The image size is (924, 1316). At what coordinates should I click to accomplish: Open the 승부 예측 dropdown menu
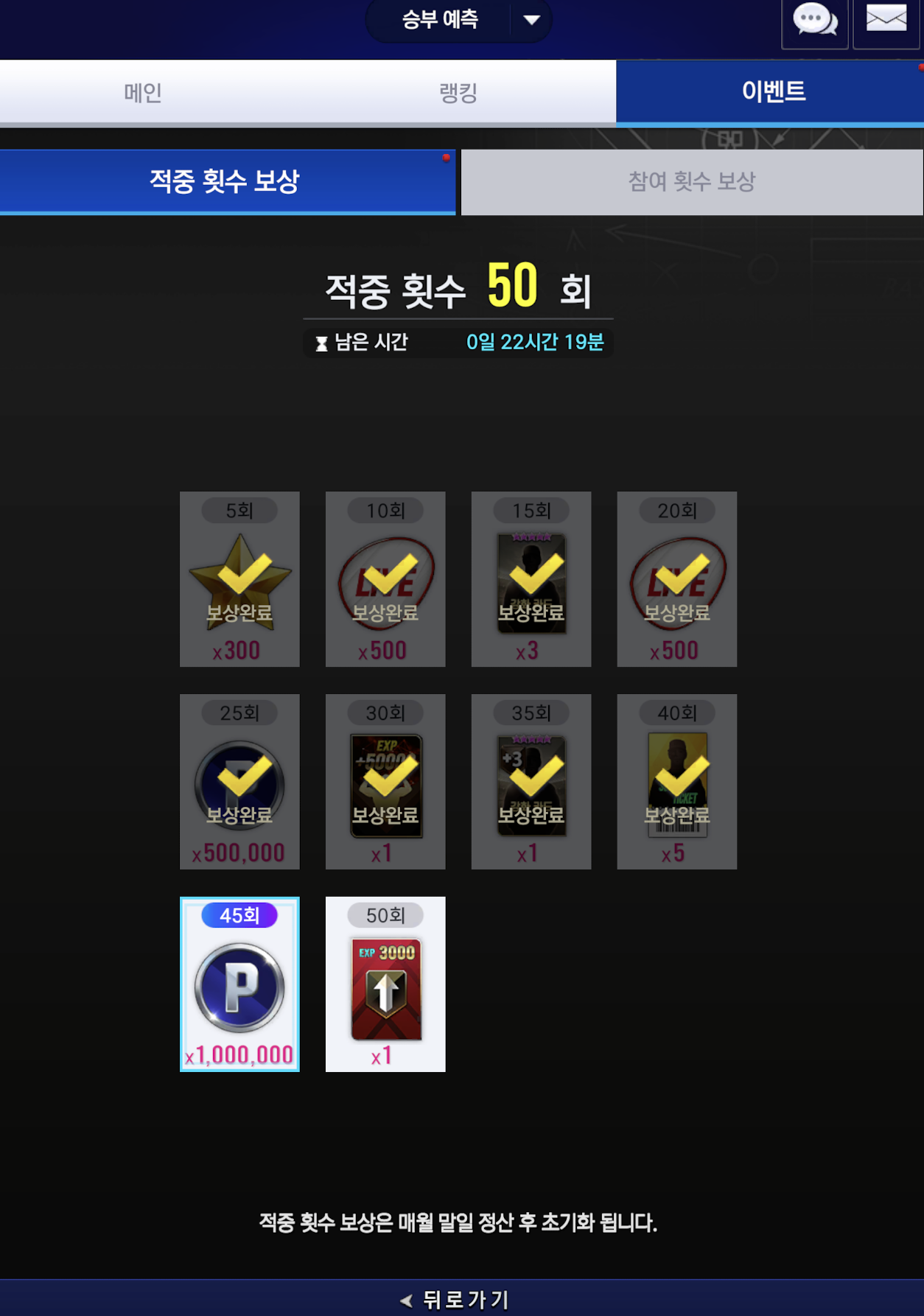[458, 20]
